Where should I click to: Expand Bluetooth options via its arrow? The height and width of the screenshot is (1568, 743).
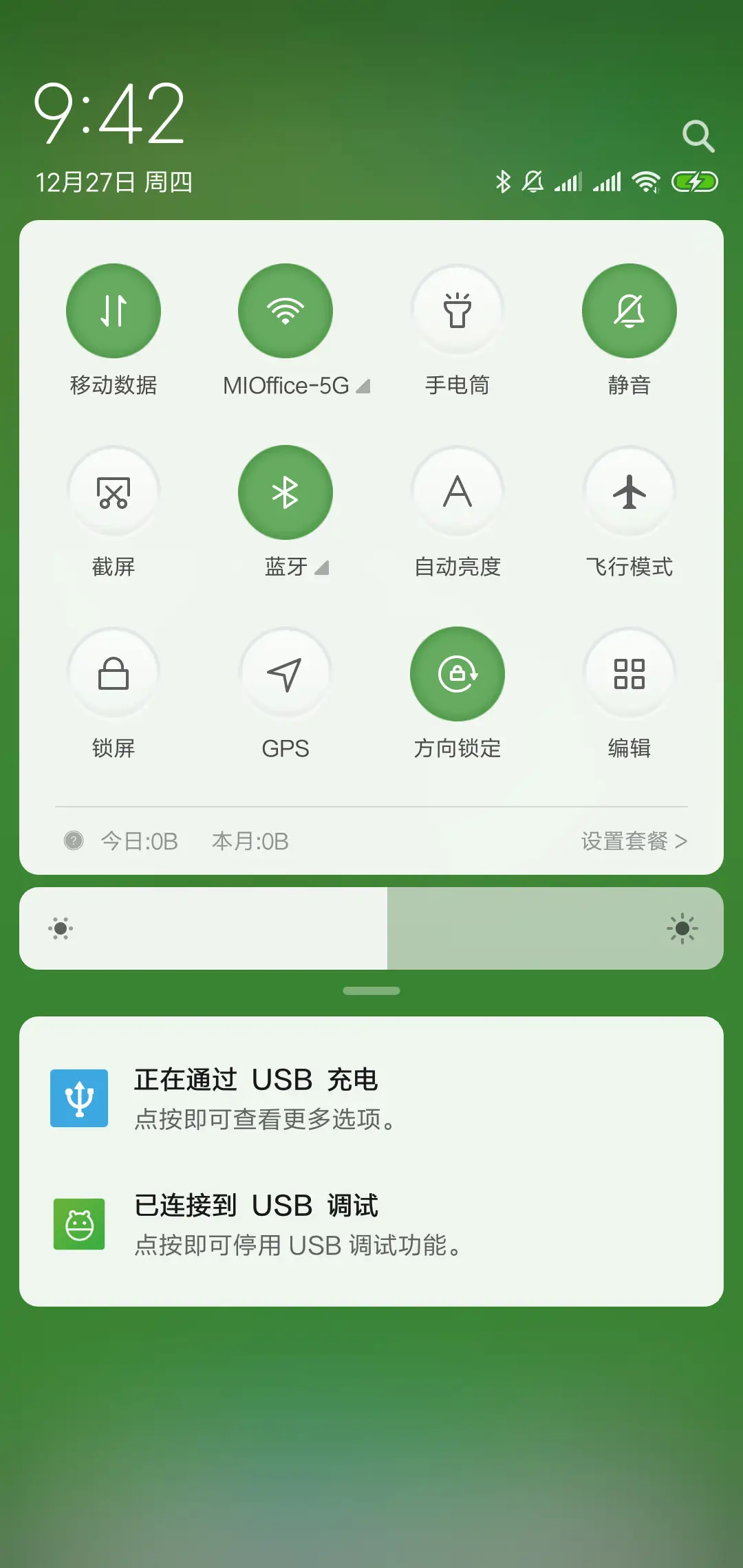tap(321, 569)
